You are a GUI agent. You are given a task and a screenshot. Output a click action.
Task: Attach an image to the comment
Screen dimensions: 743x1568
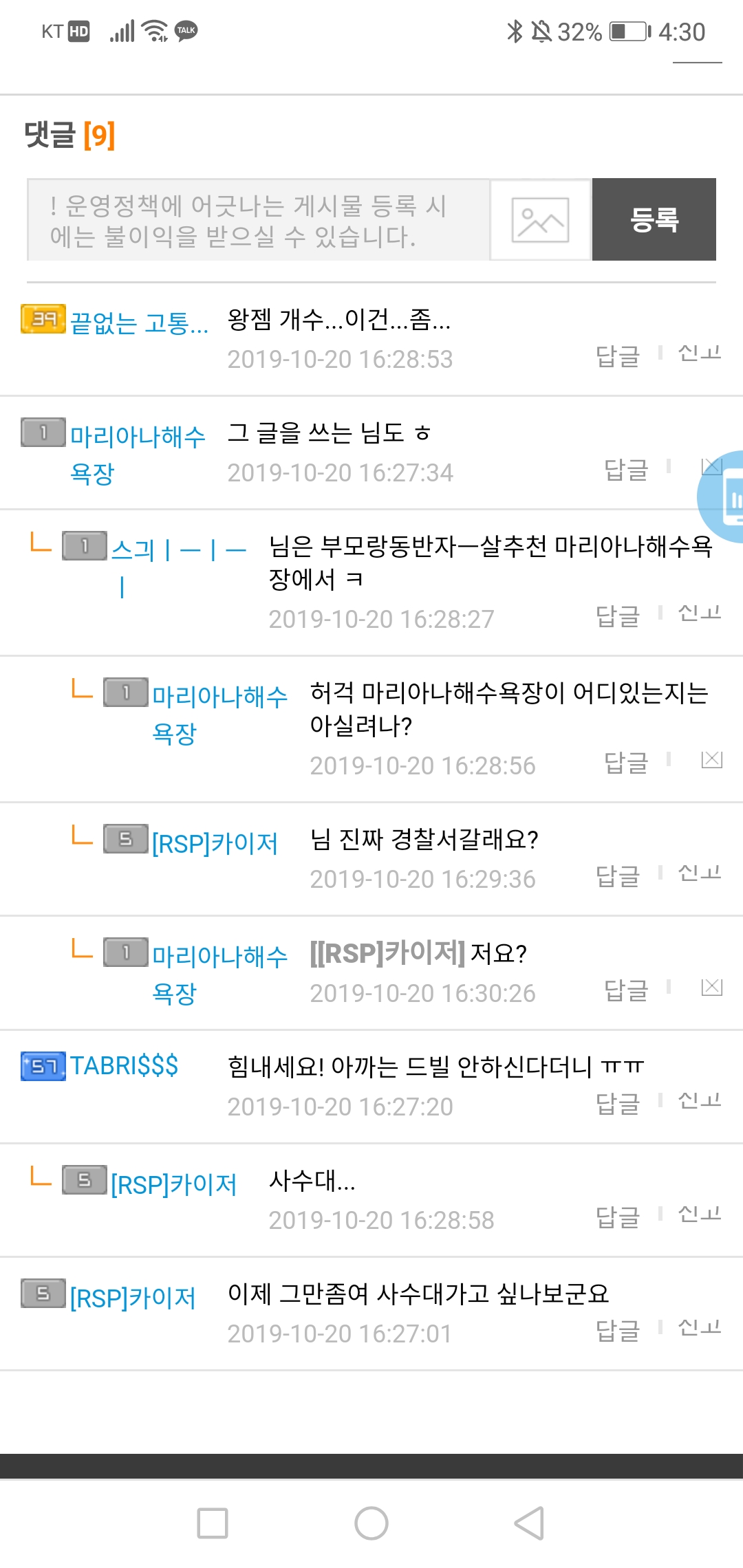(540, 220)
